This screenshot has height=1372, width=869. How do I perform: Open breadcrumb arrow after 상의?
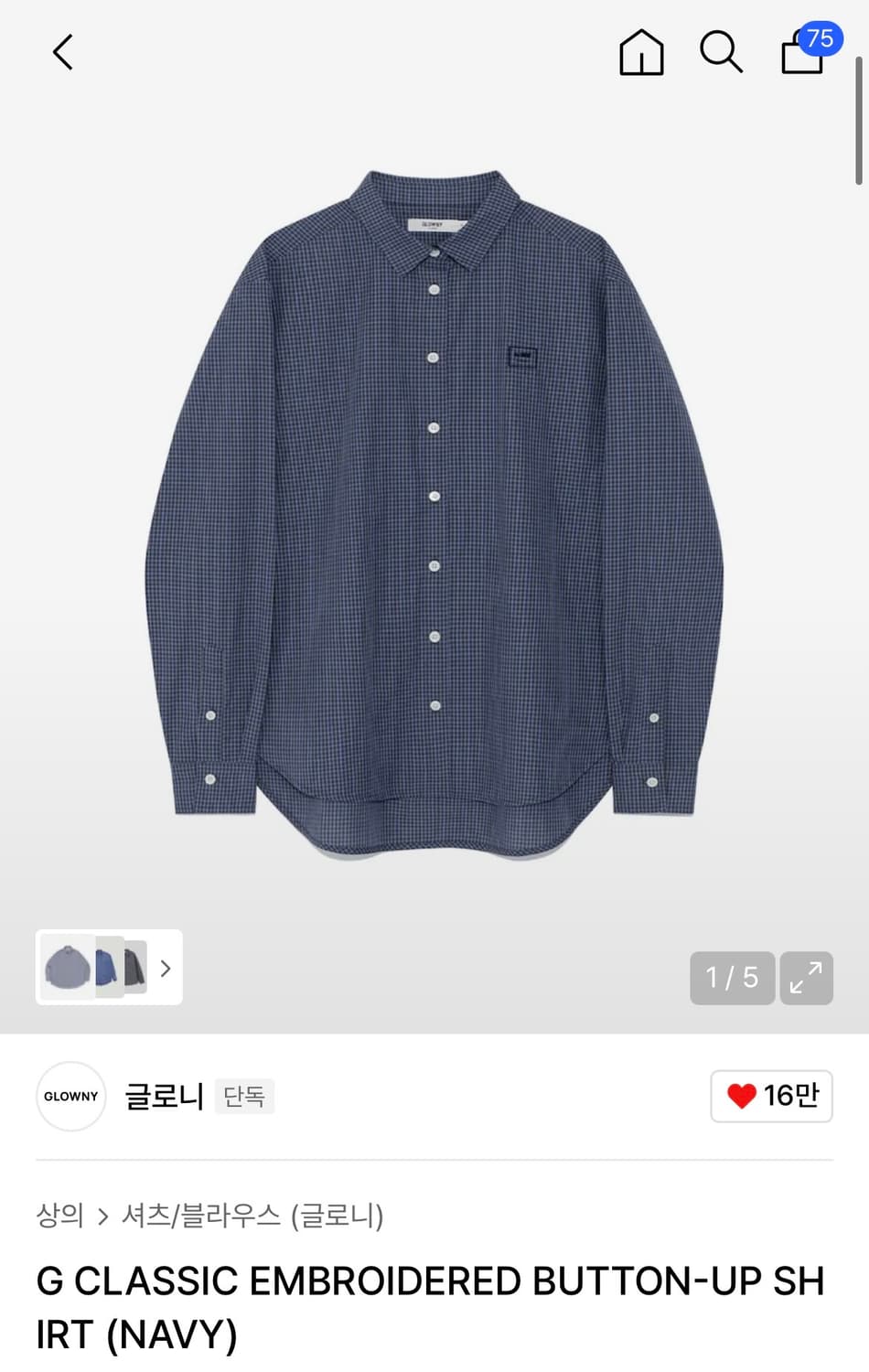tap(103, 1217)
